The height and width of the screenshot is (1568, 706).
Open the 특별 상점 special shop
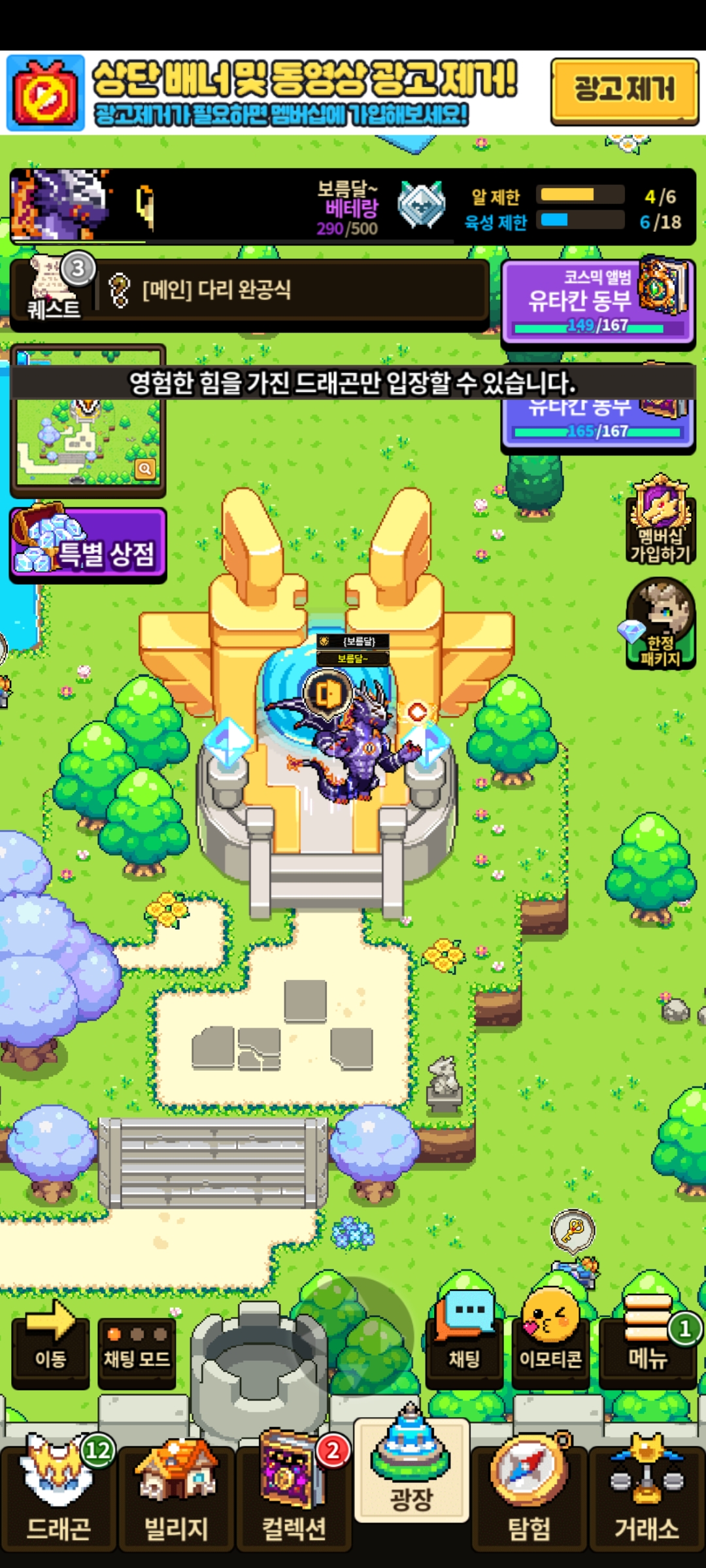88,546
